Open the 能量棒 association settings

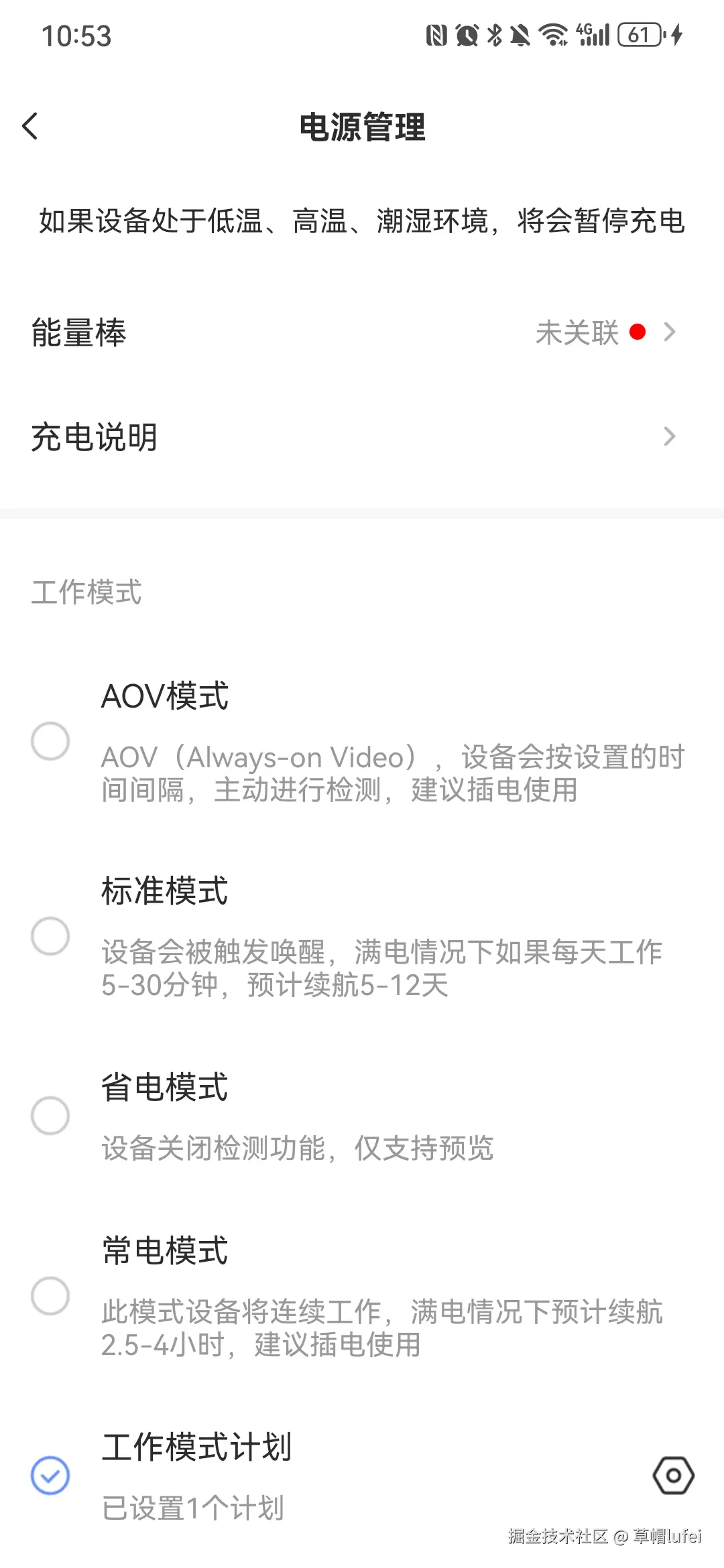362,332
